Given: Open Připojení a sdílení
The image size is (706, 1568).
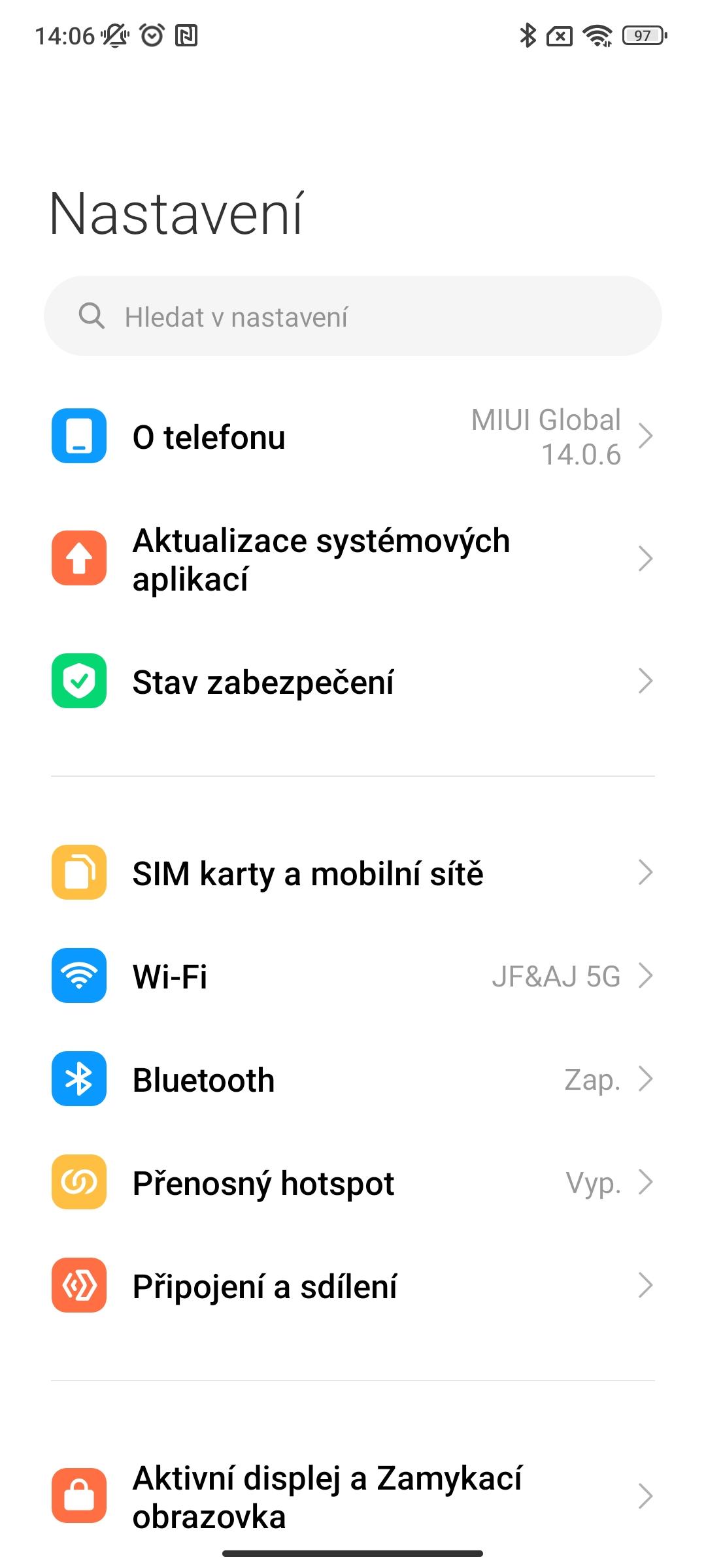Looking at the screenshot, I should [x=353, y=1286].
